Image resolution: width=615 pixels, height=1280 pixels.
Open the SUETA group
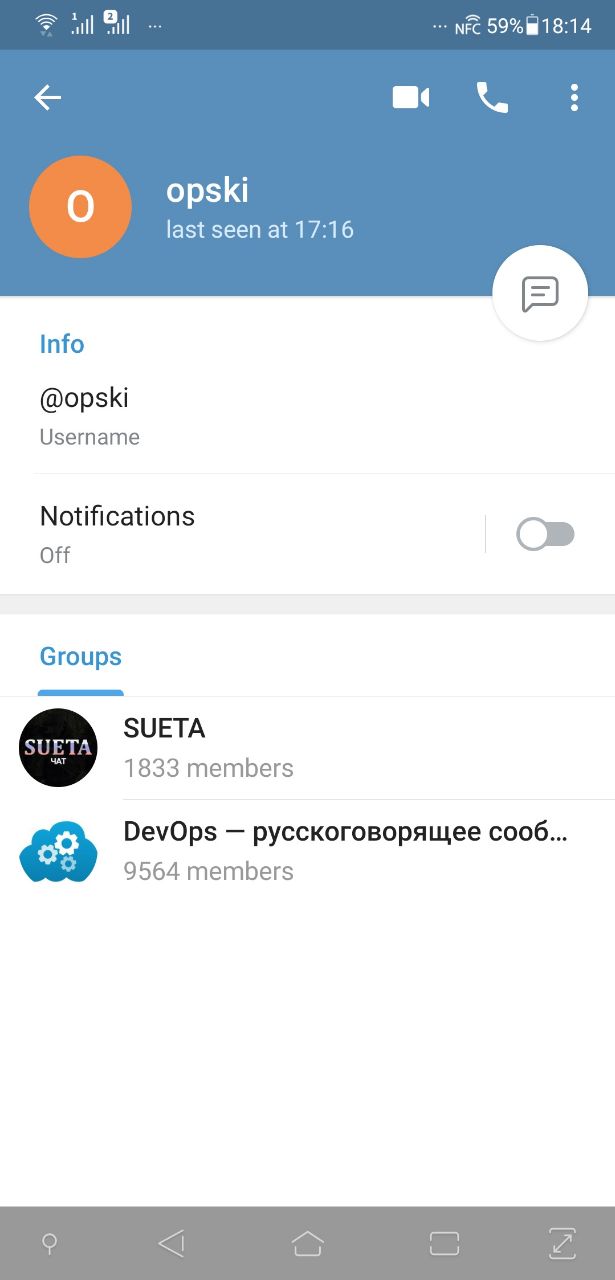coord(307,748)
